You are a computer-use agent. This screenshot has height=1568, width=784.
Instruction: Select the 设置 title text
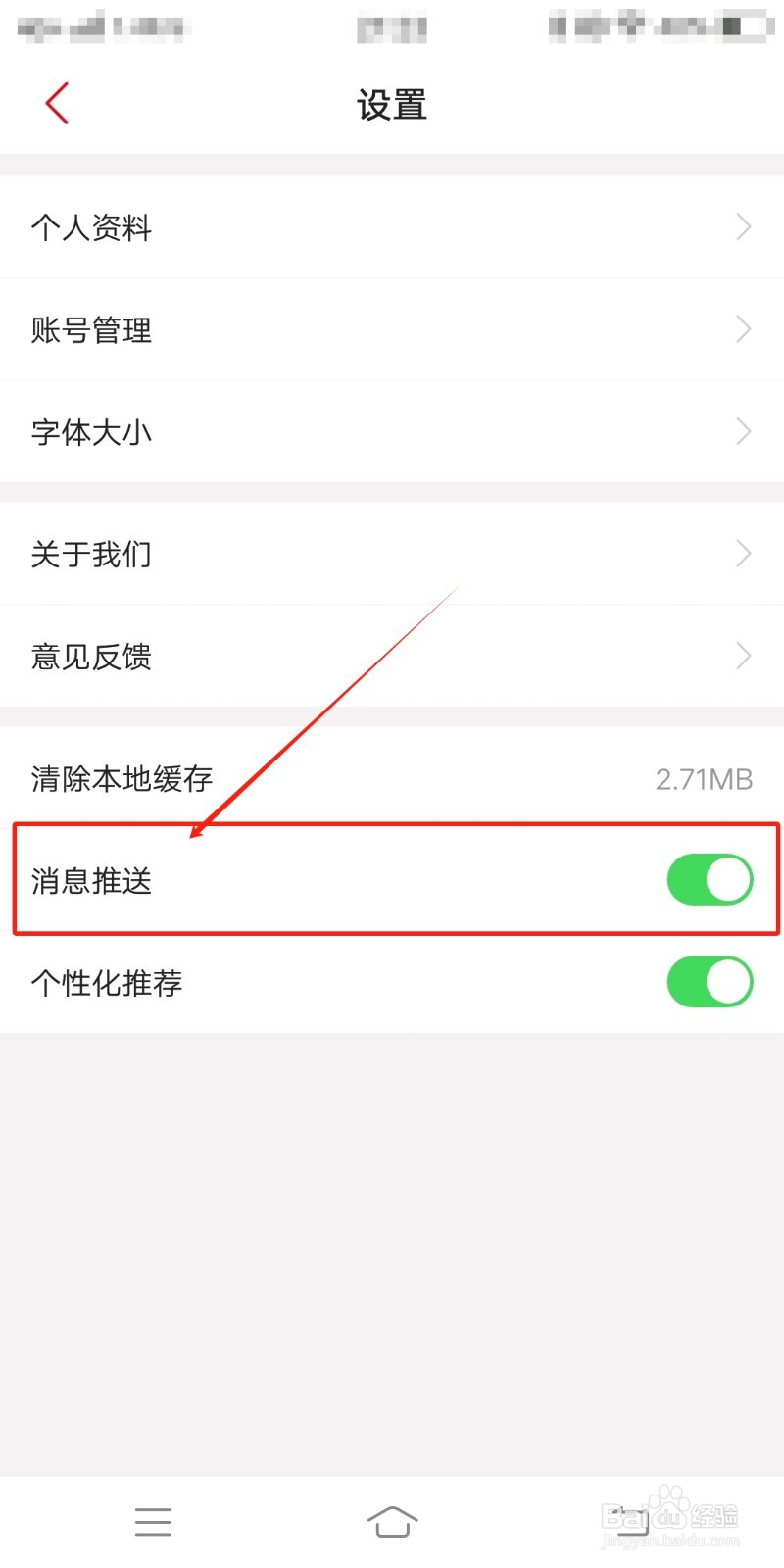coord(392,105)
